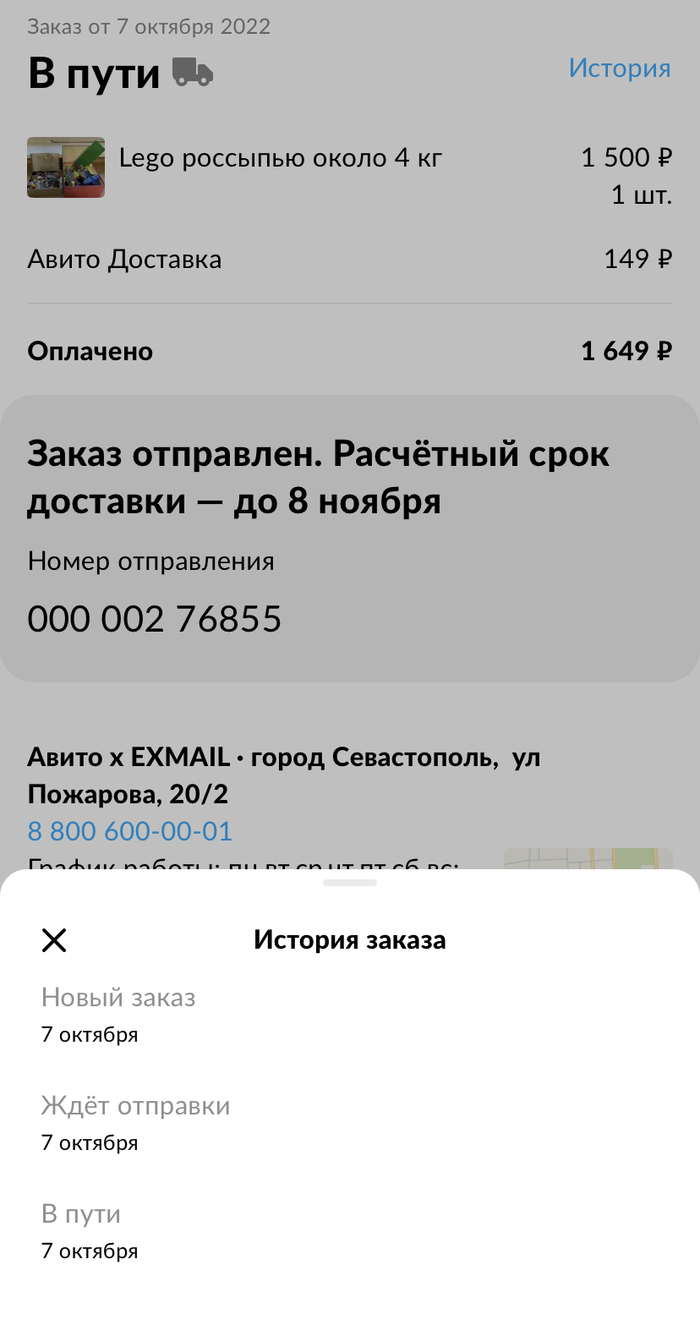Image resolution: width=700 pixels, height=1325 pixels.
Task: Open the pickup point map preview
Action: pyautogui.click(x=587, y=859)
